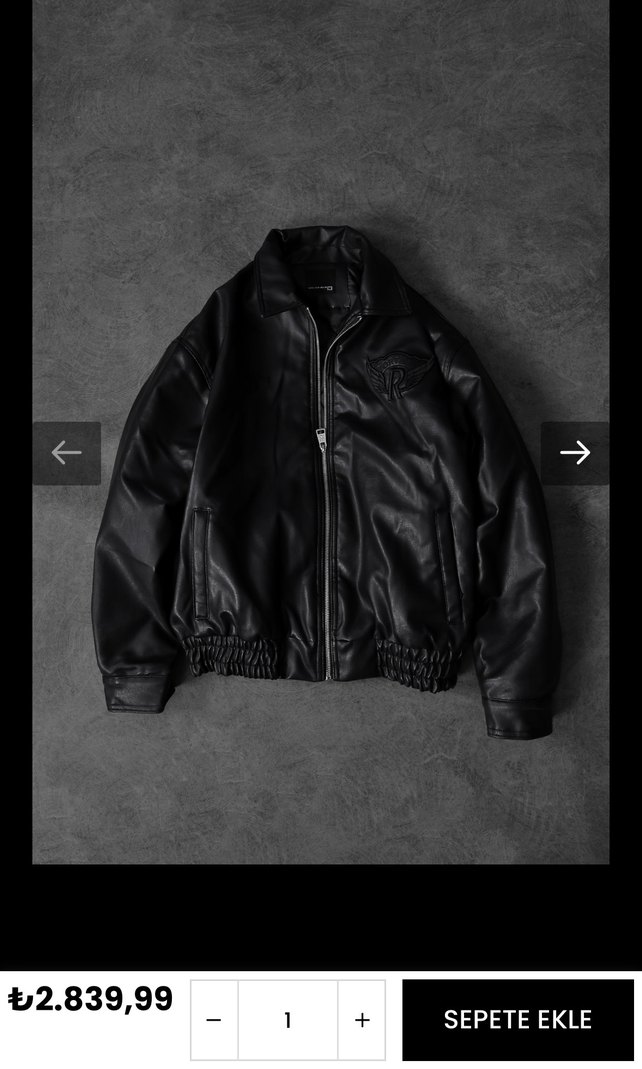Add jacket to cart with SEPETE EKLE
The image size is (642, 1069).
coord(518,1020)
